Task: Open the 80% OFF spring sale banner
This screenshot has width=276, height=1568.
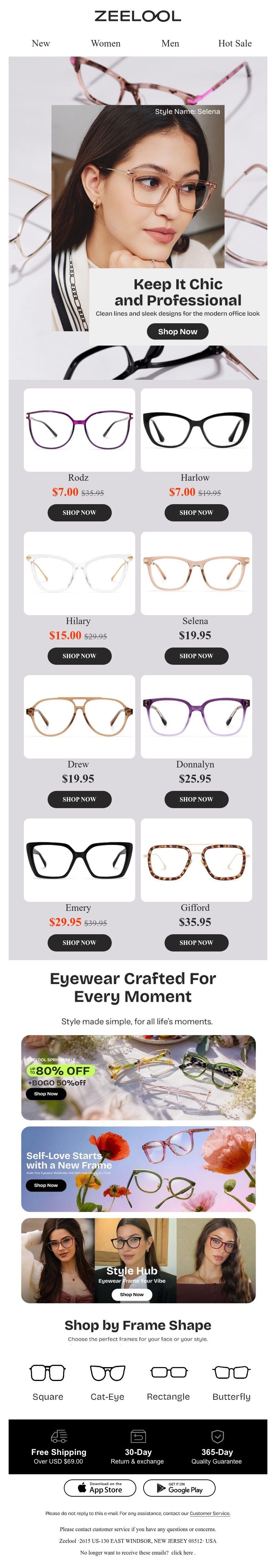Action: click(x=138, y=1077)
